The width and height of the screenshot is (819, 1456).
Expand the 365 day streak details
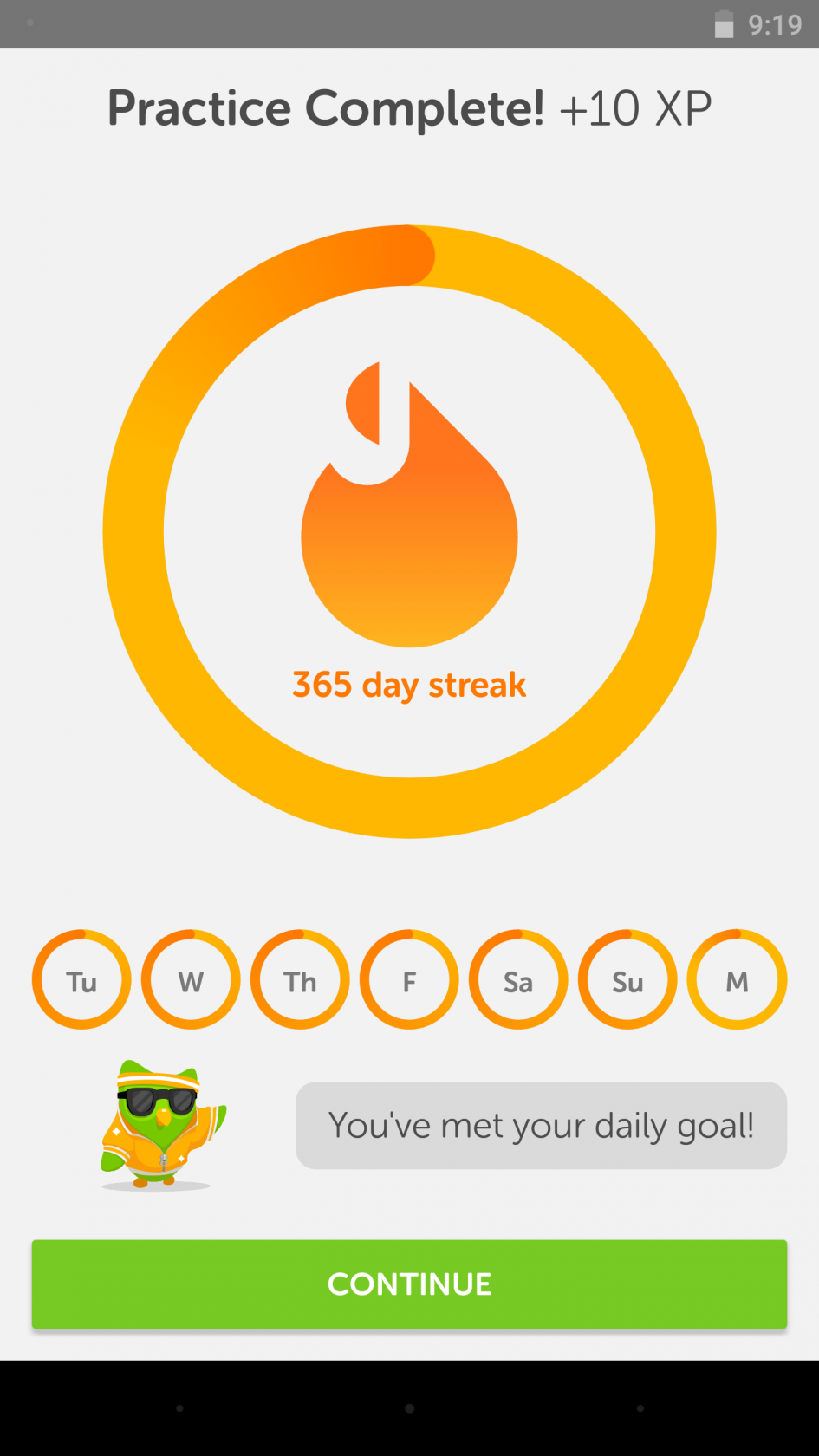(x=408, y=684)
